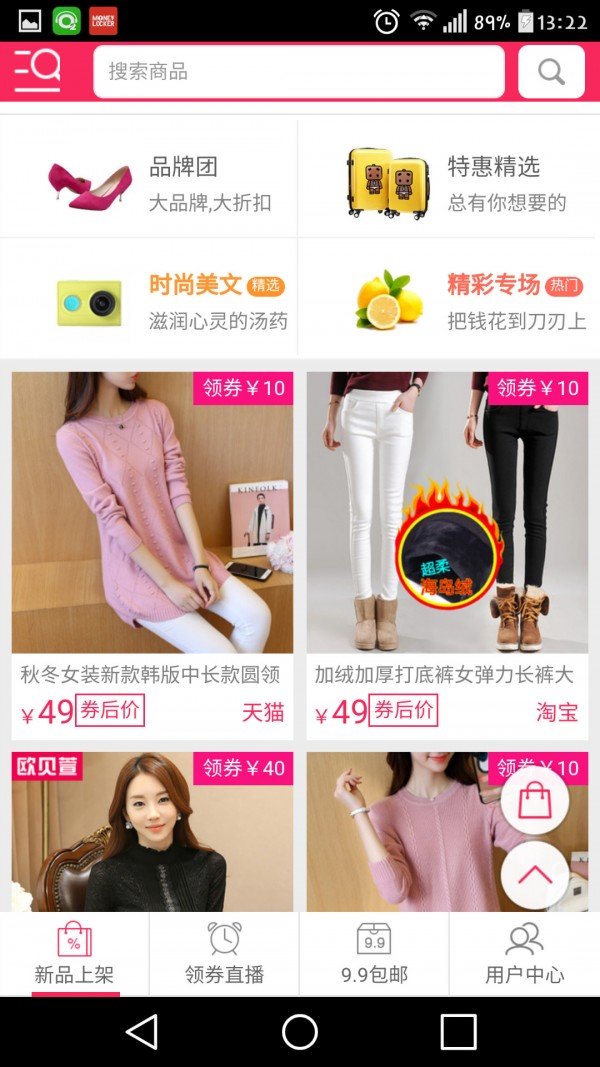The width and height of the screenshot is (600, 1067).
Task: Tap the floating shopping bag button
Action: click(535, 800)
